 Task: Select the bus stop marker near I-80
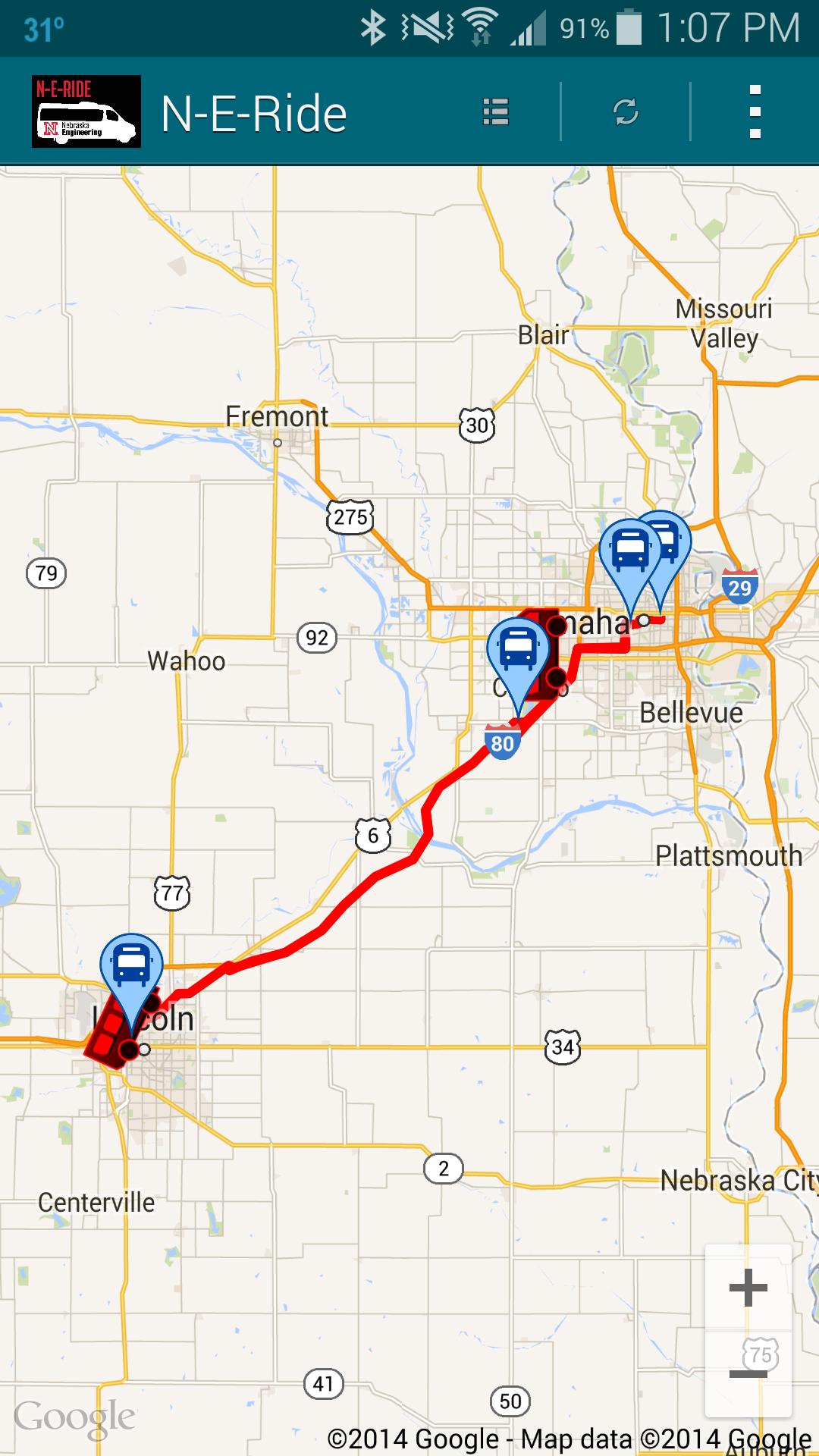pos(518,652)
